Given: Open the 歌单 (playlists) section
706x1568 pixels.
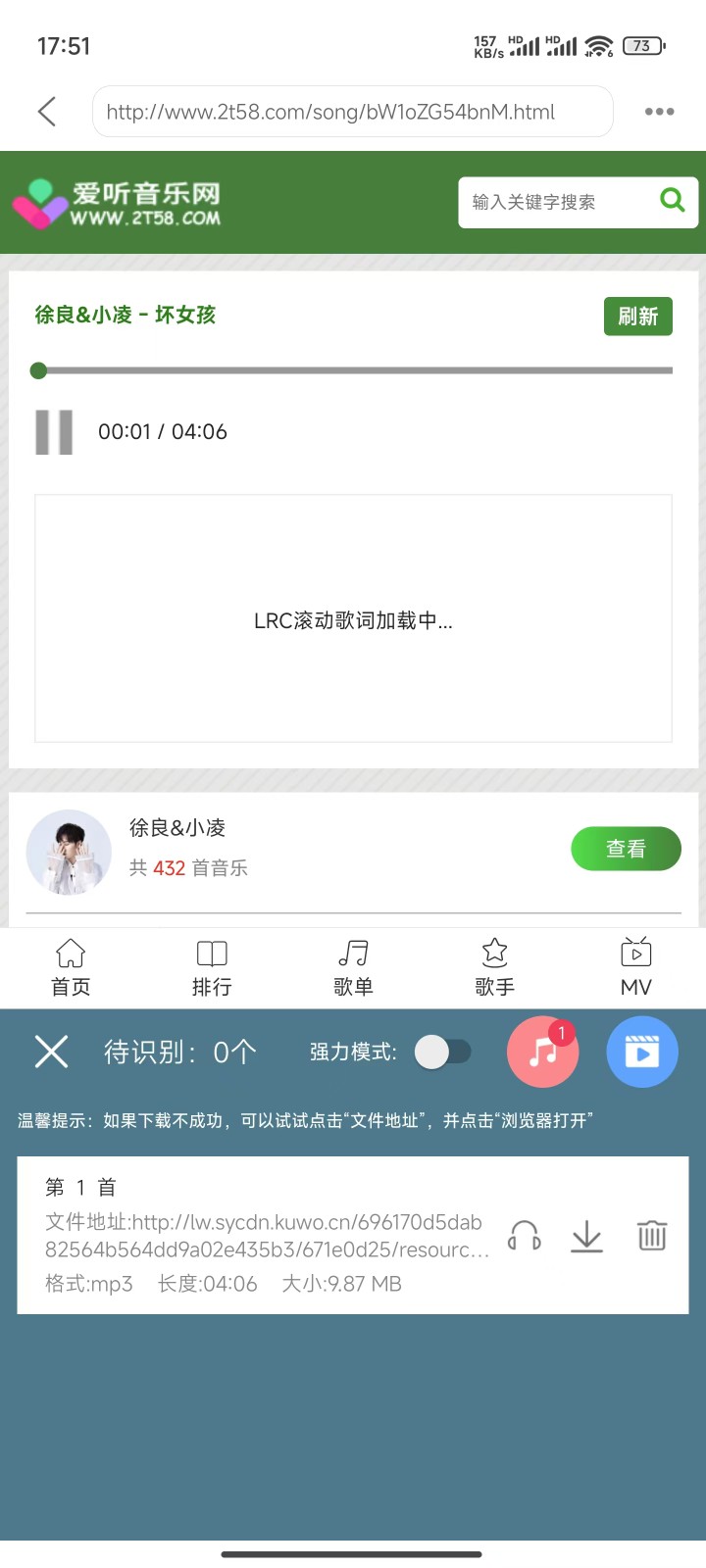Looking at the screenshot, I should (353, 965).
